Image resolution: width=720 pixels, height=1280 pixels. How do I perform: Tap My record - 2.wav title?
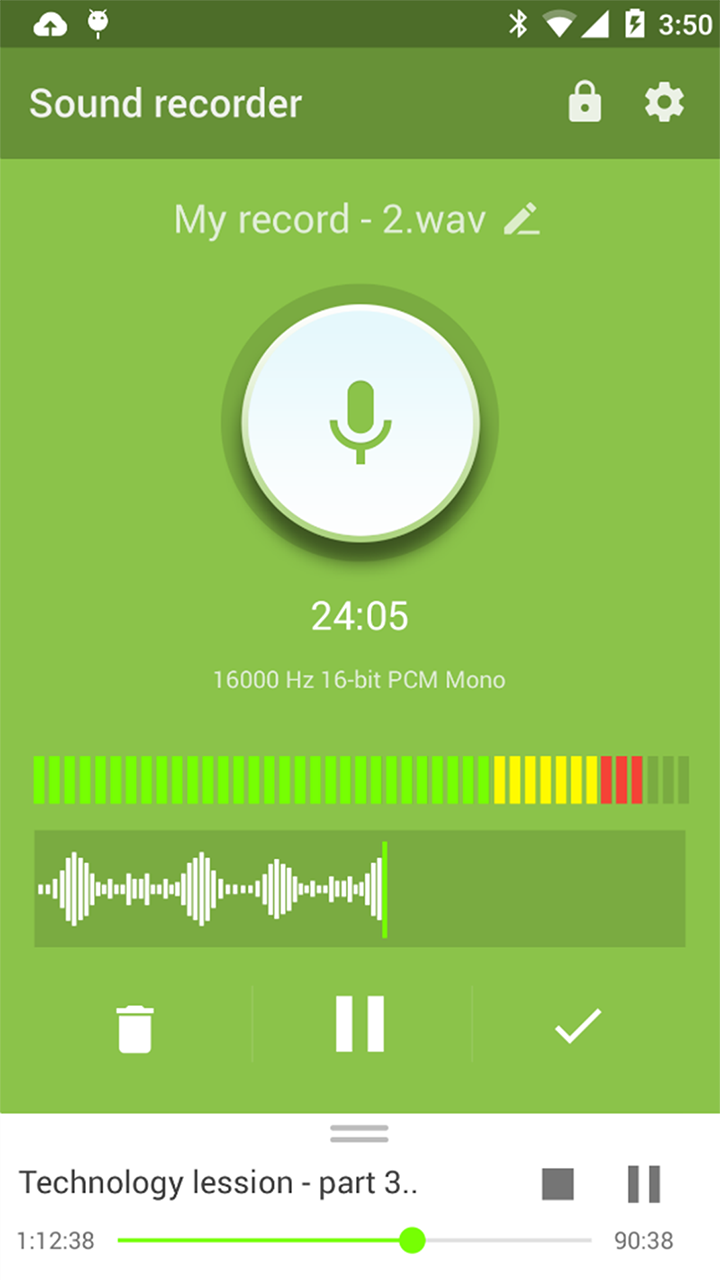click(x=330, y=219)
